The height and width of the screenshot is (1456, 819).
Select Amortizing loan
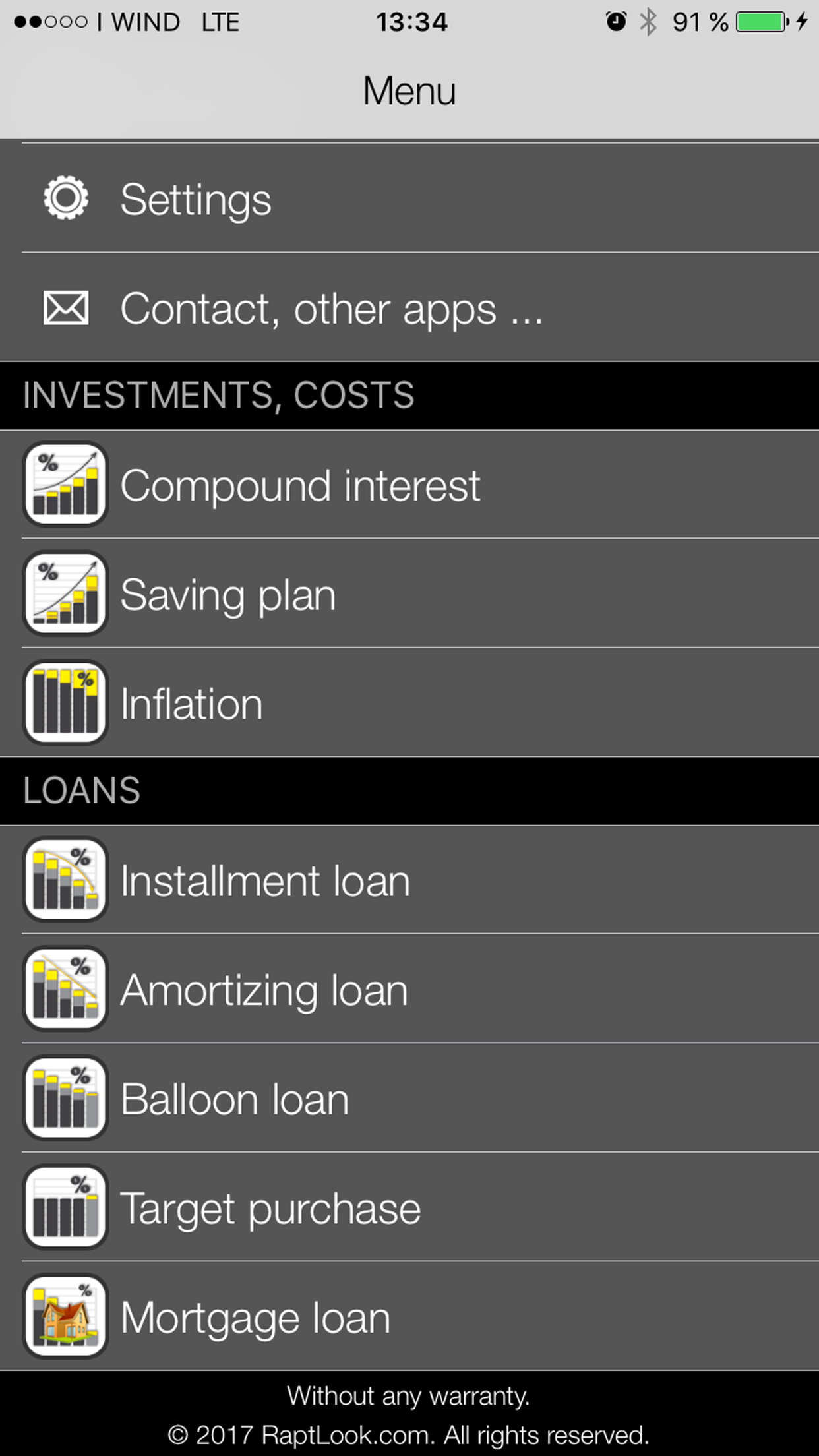tap(409, 990)
